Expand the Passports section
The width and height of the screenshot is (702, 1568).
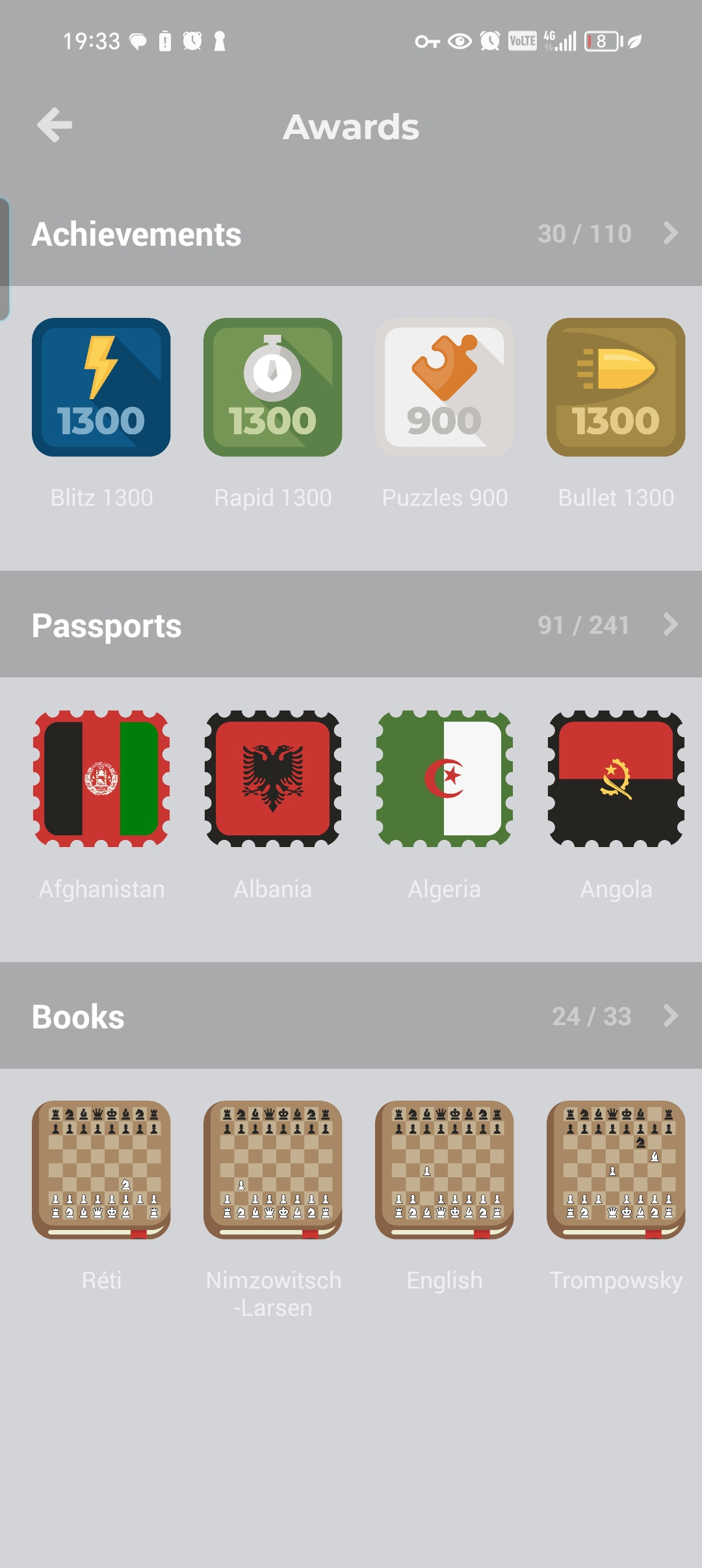(x=669, y=625)
